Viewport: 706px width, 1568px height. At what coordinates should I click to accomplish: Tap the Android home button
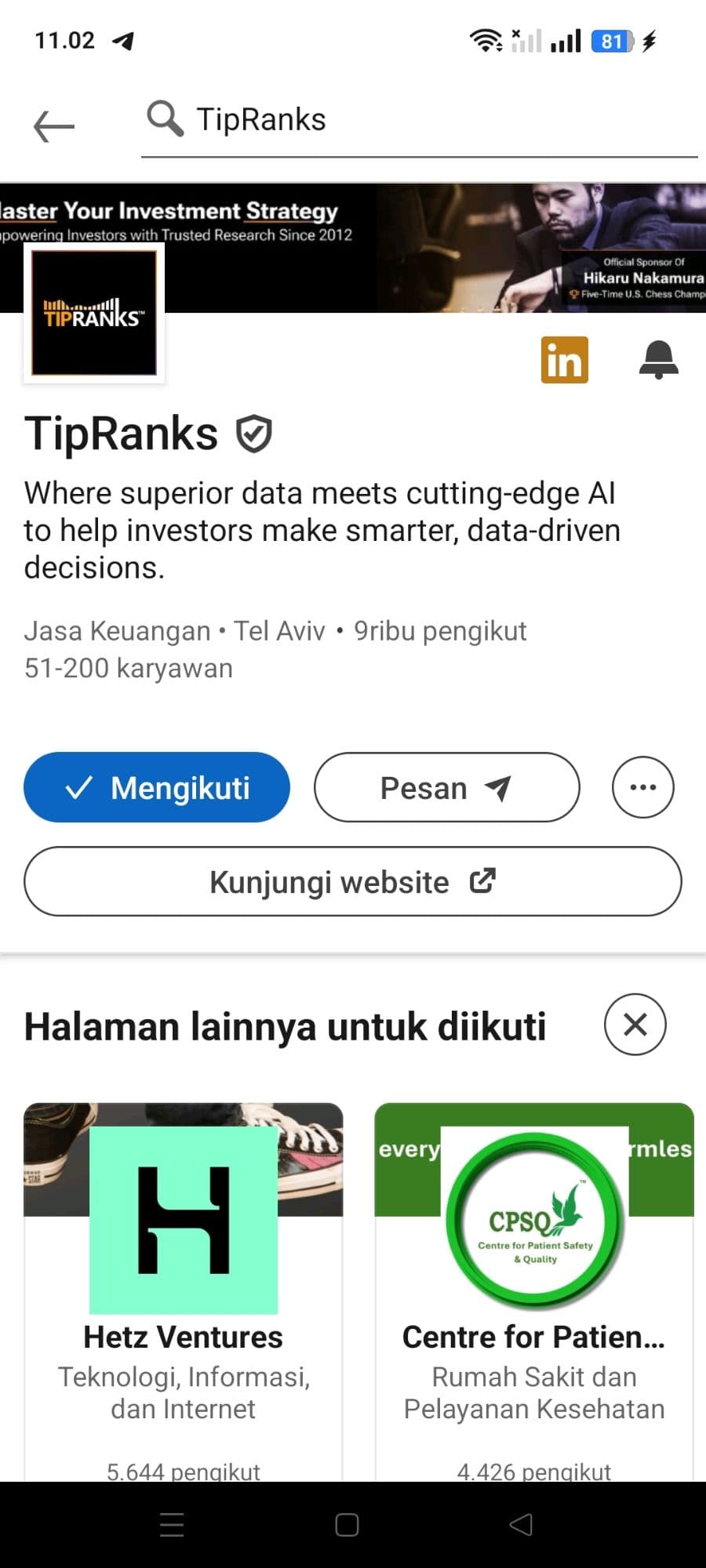346,1523
